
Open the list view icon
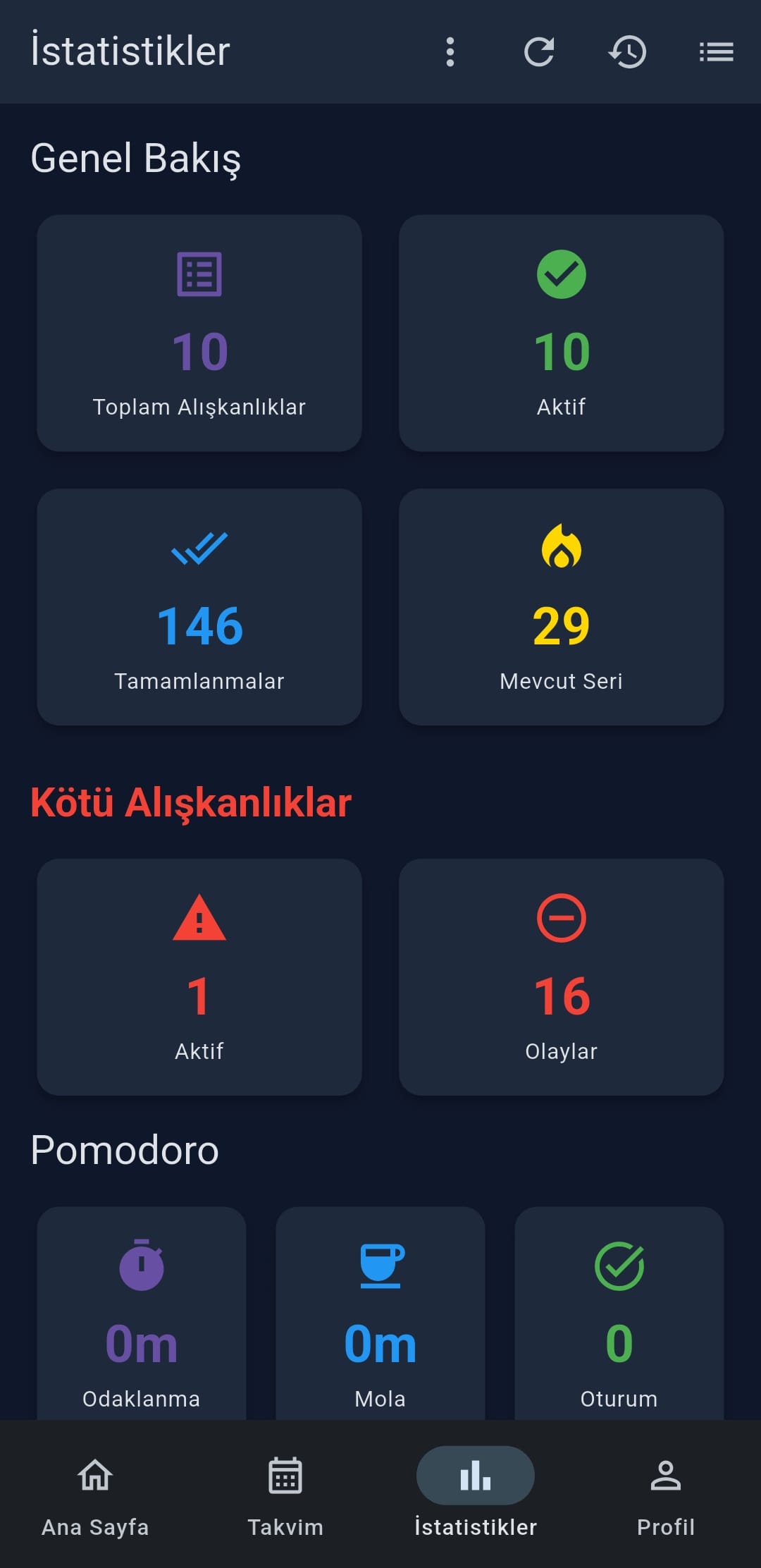point(716,52)
